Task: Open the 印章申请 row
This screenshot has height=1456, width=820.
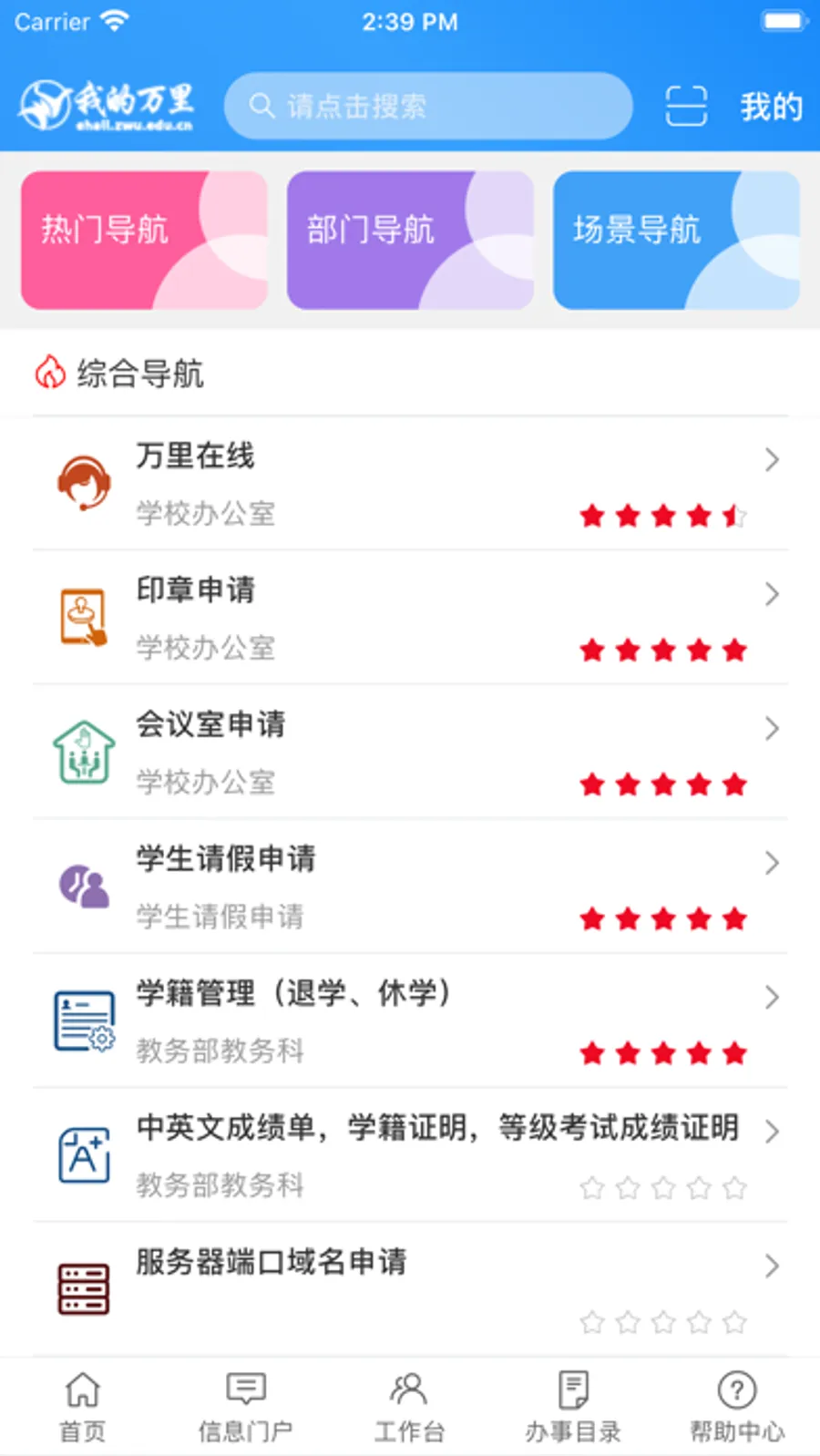Action: point(410,618)
